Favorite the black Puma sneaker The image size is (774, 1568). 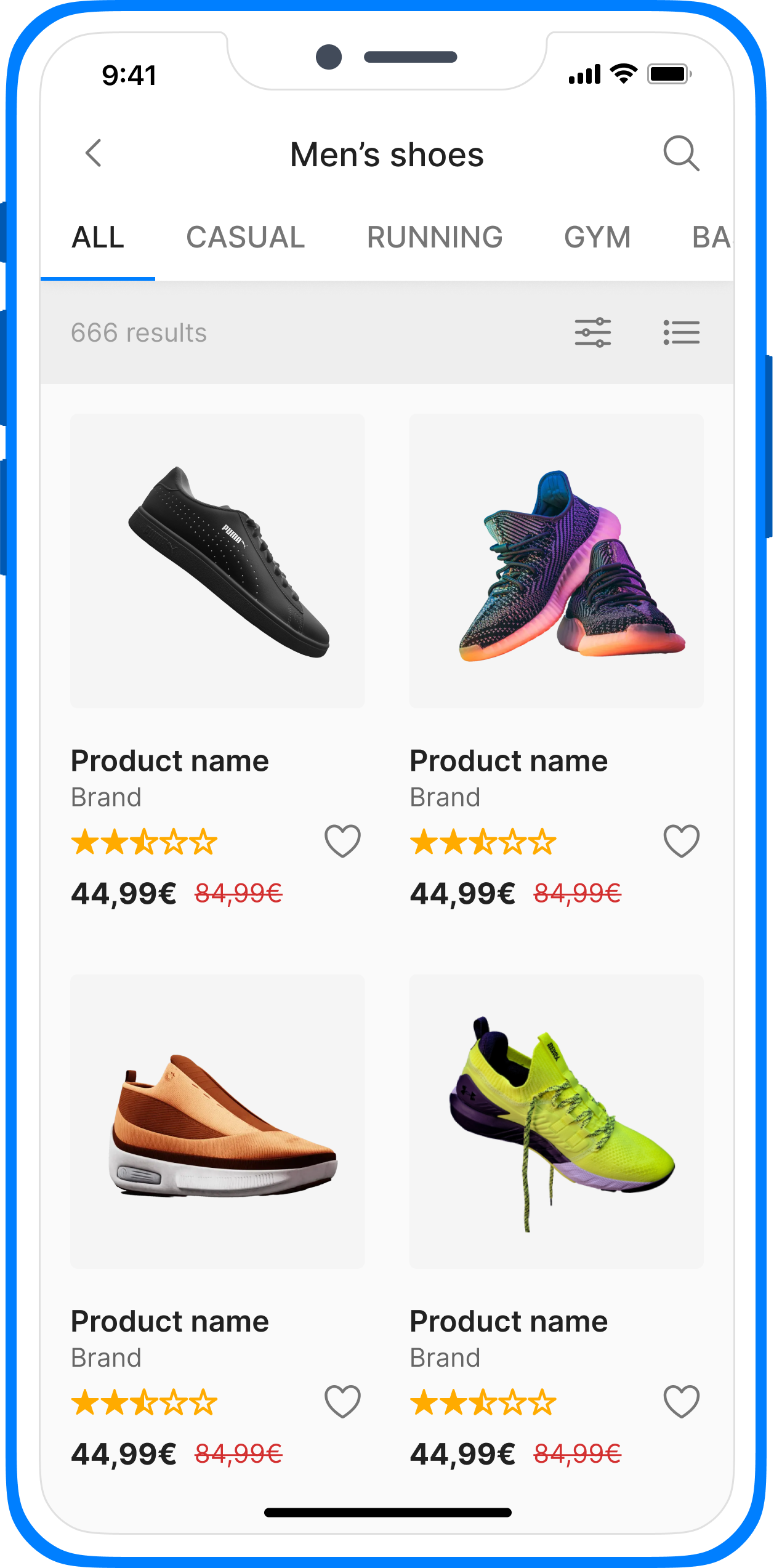pyautogui.click(x=342, y=841)
